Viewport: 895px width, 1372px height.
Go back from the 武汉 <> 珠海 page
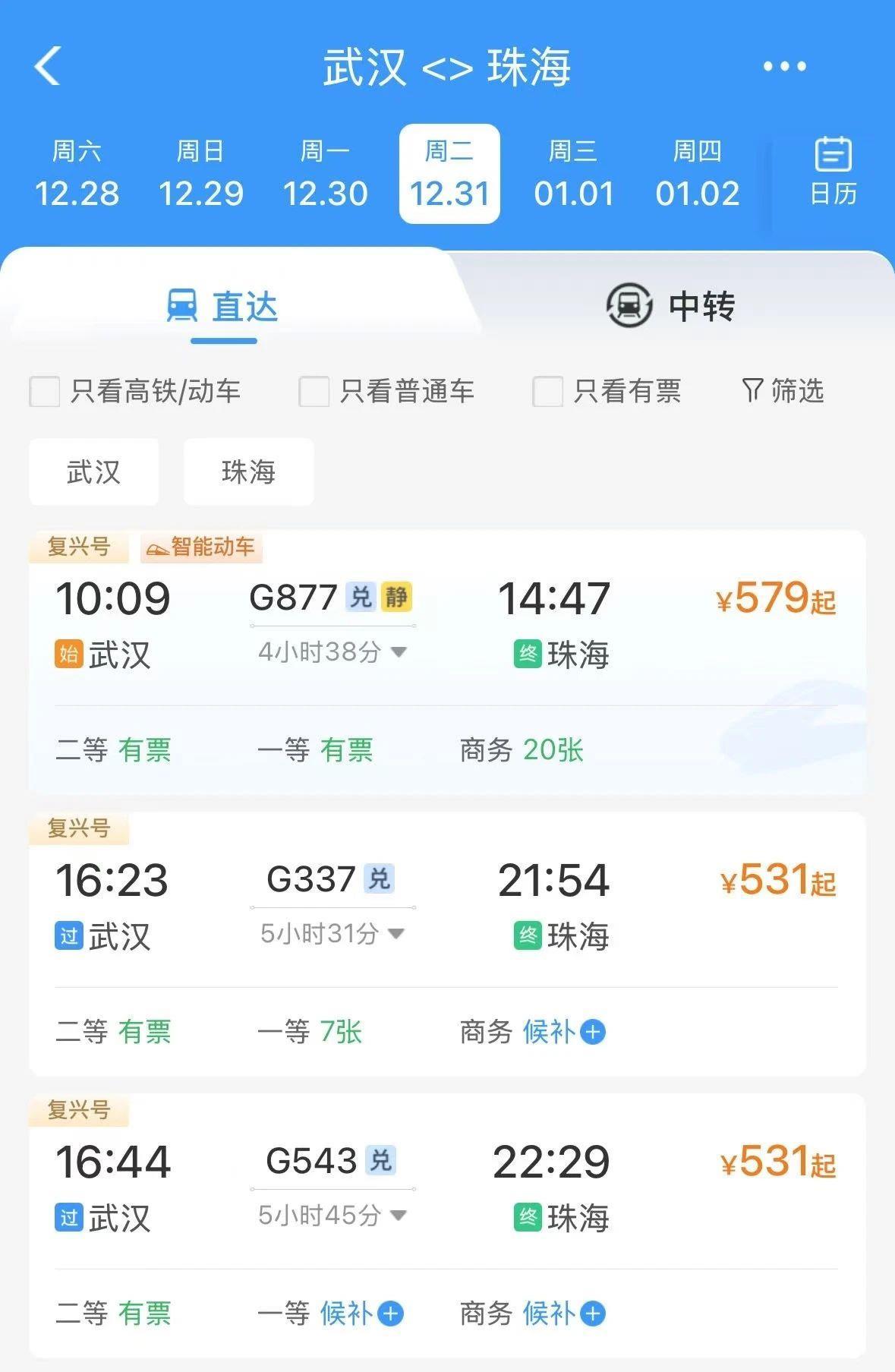tap(47, 66)
